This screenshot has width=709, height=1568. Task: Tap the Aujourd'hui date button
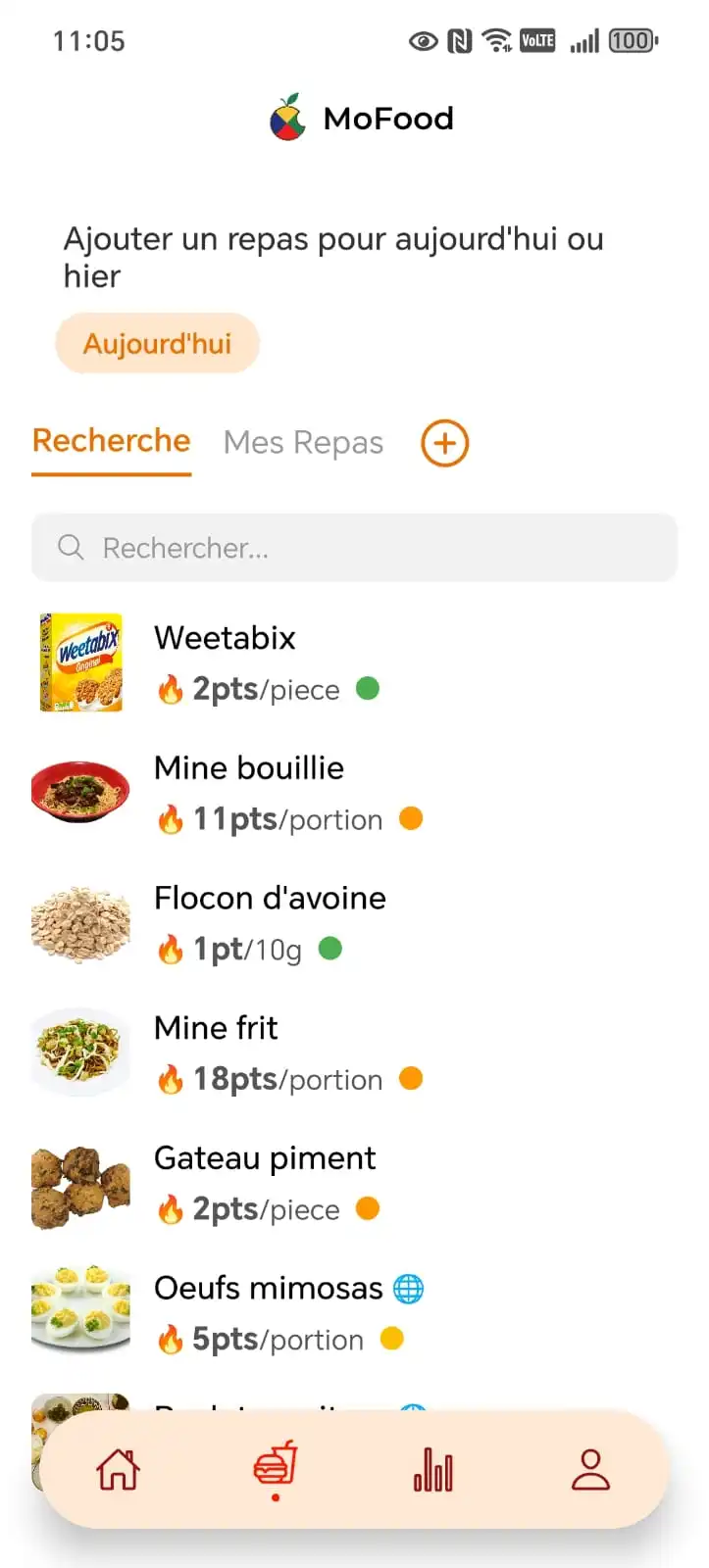click(156, 342)
